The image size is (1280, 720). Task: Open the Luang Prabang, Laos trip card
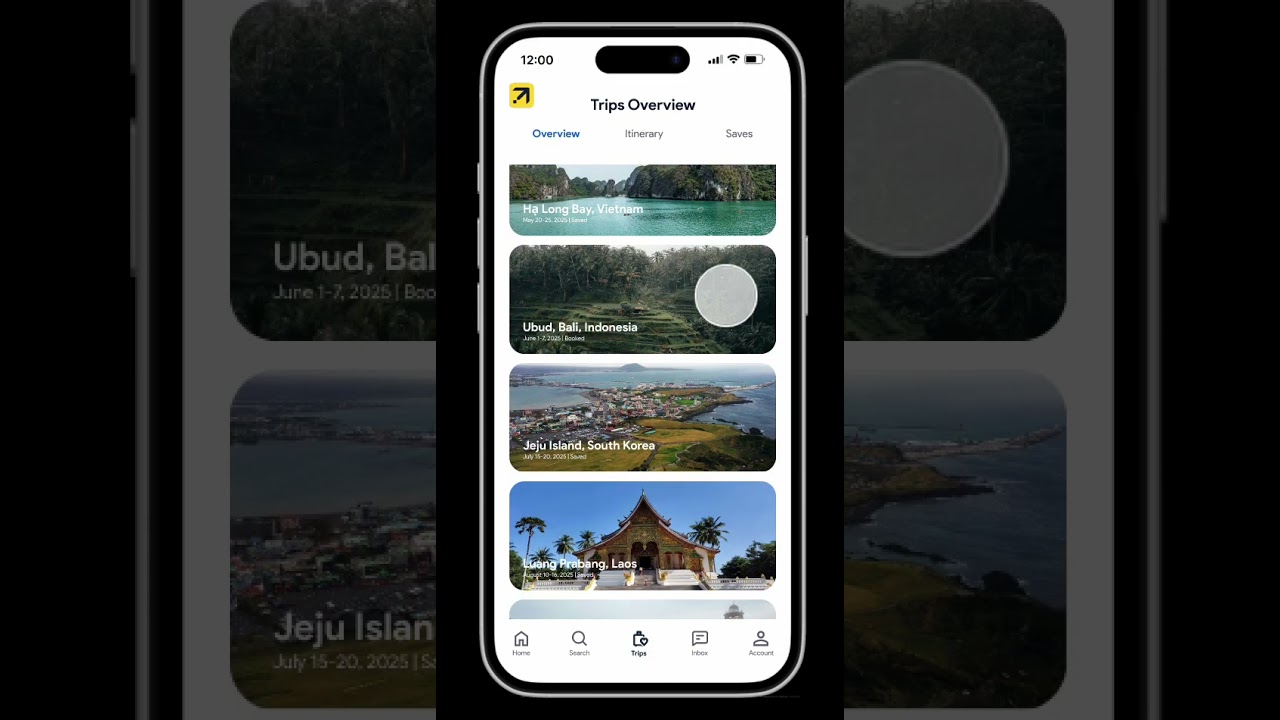pyautogui.click(x=642, y=536)
